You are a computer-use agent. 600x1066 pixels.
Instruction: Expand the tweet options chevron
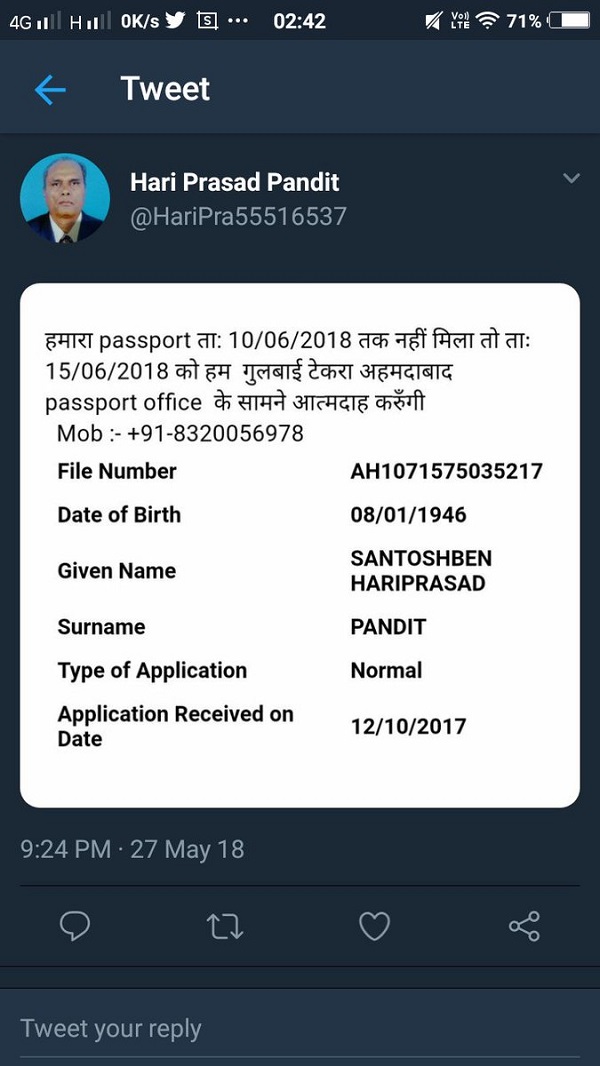pos(571,179)
